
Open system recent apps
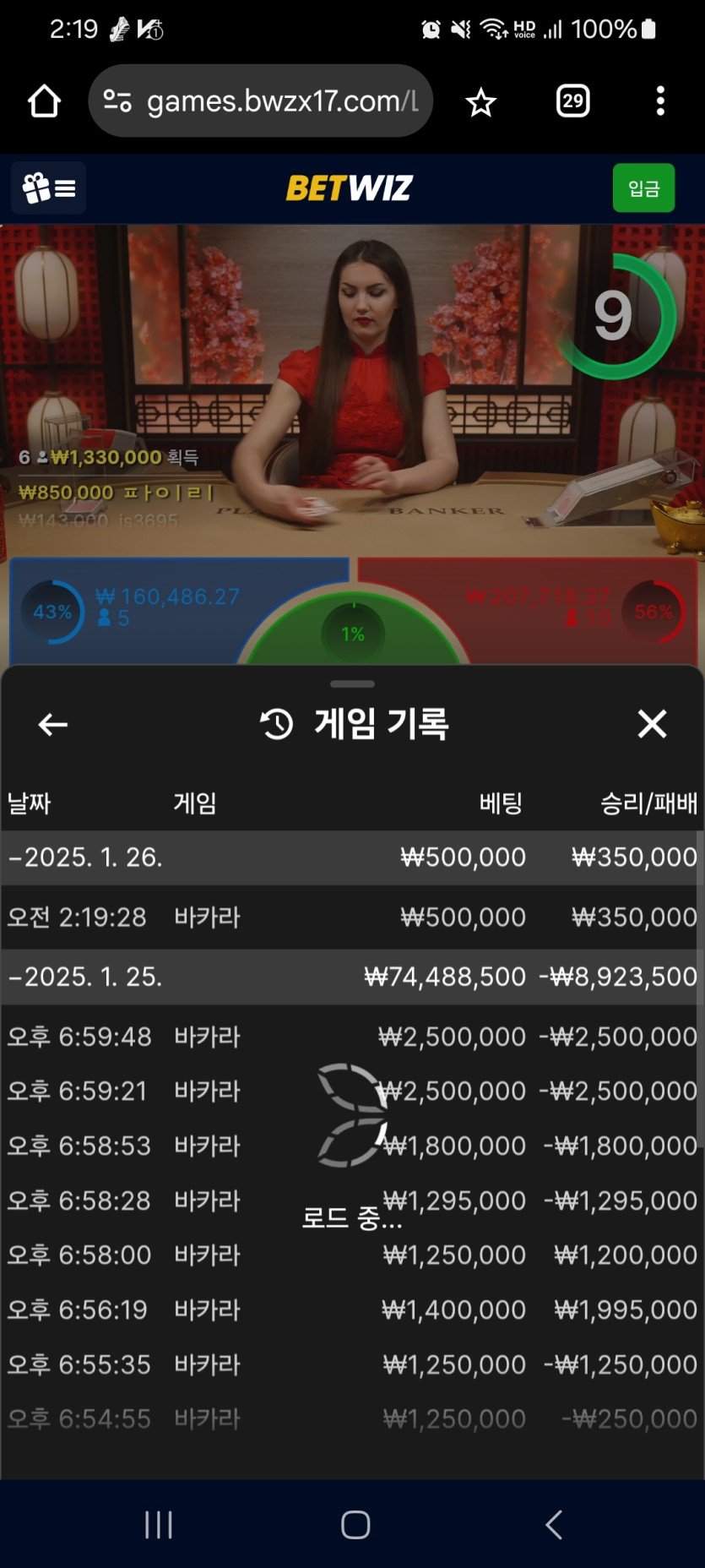(x=159, y=1525)
